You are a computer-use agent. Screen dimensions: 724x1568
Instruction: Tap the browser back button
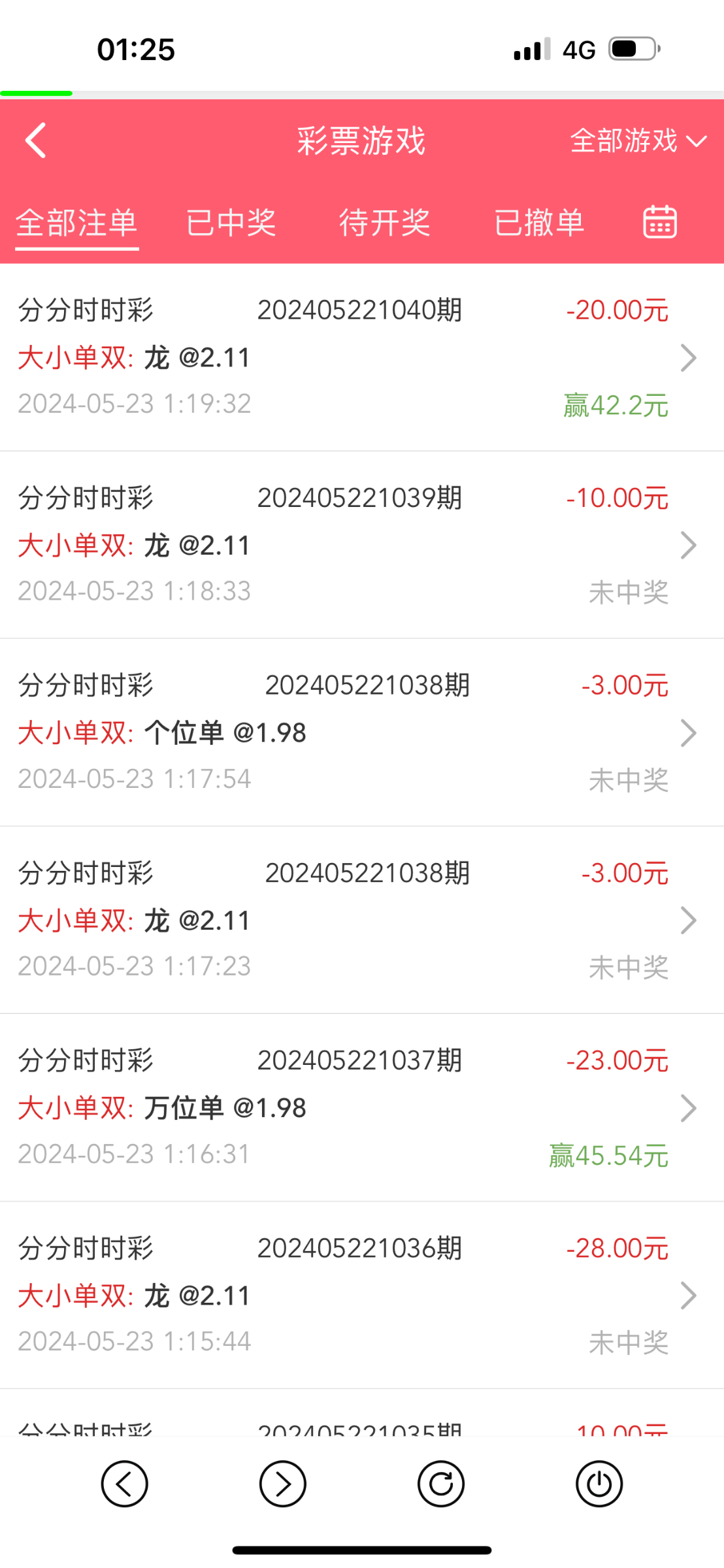coord(124,1484)
